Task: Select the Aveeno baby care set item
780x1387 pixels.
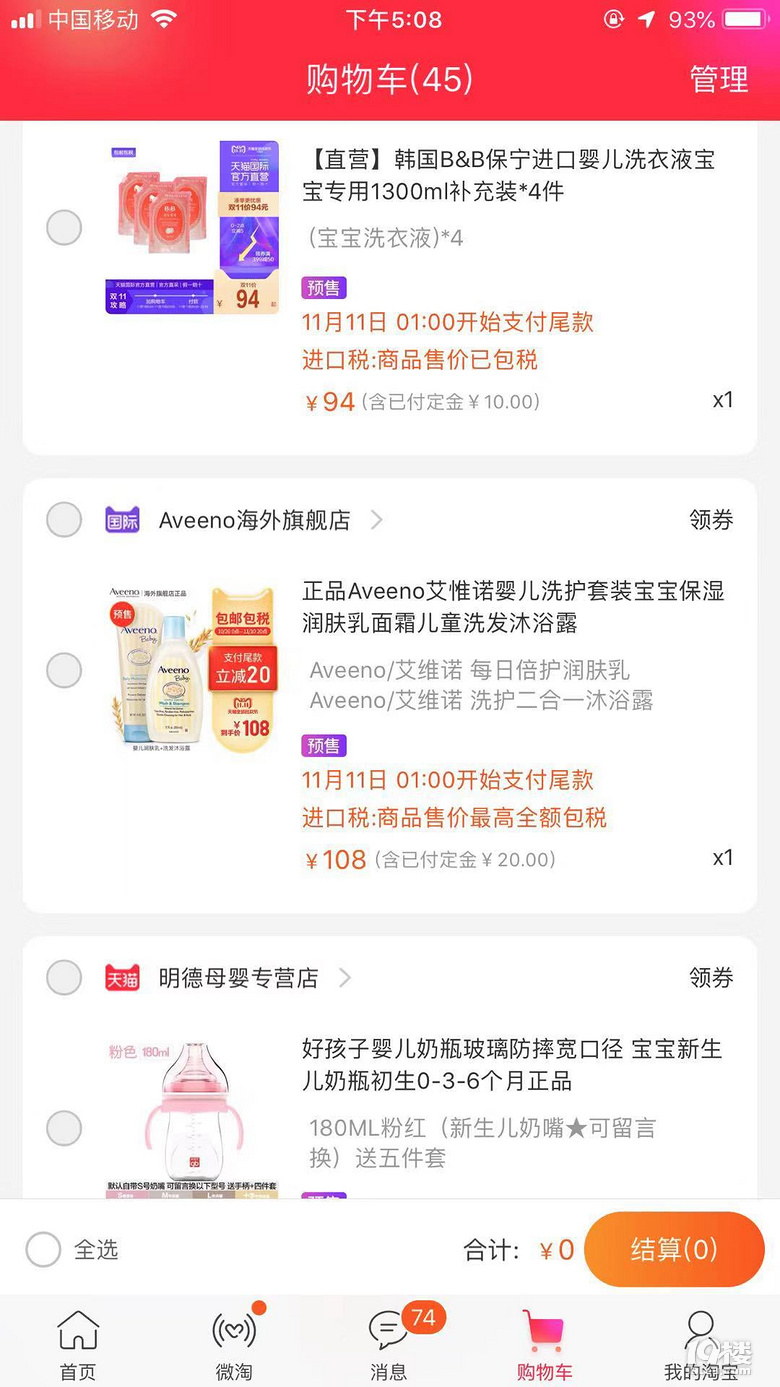Action: (64, 670)
